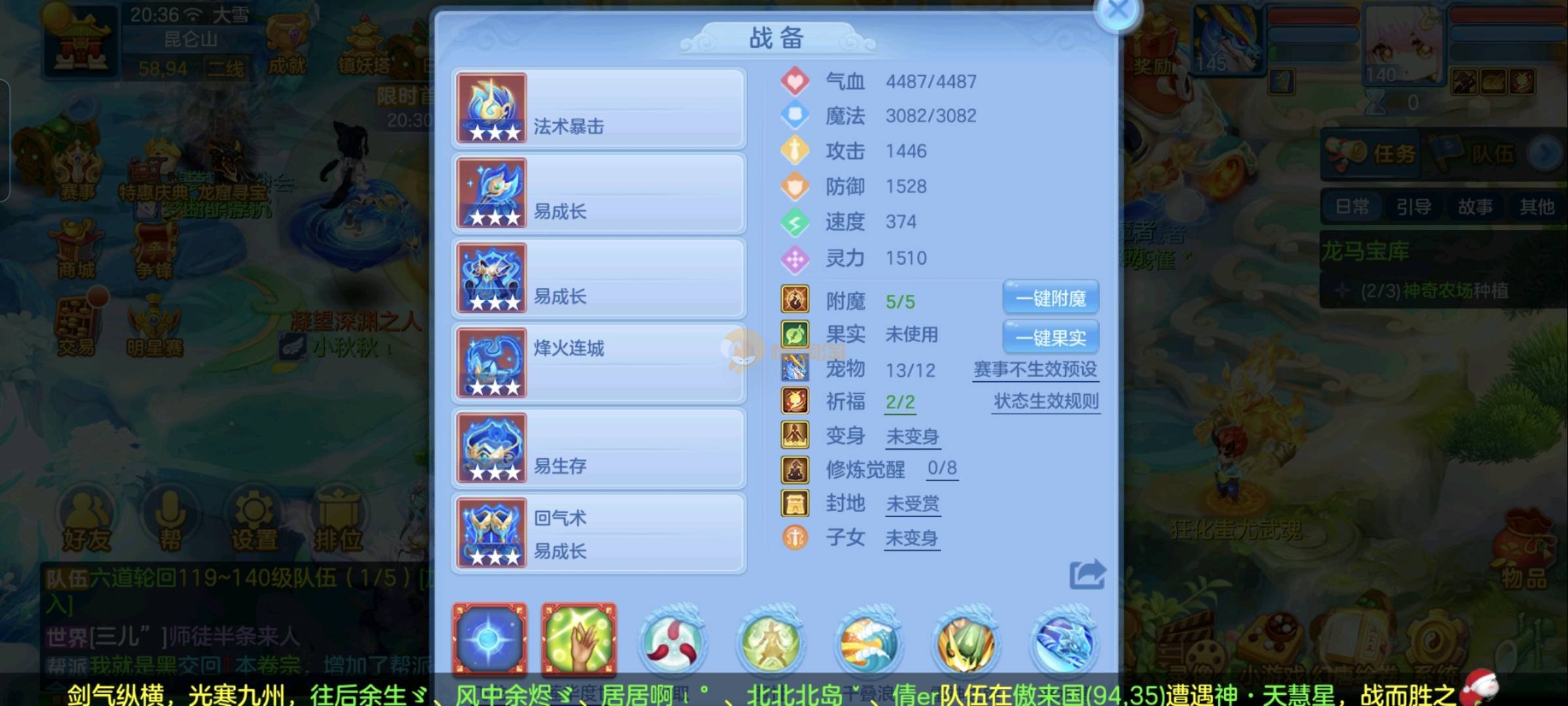Tap the blue star orb skill icon
1568x706 pixels.
(x=490, y=639)
